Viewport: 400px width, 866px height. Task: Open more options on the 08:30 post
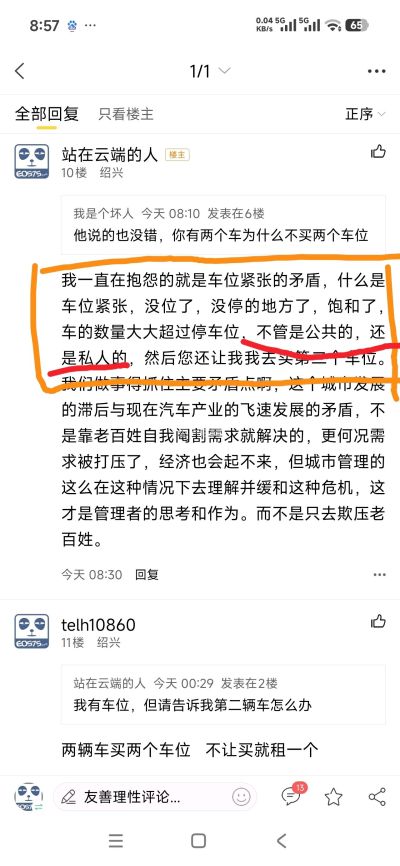[380, 574]
